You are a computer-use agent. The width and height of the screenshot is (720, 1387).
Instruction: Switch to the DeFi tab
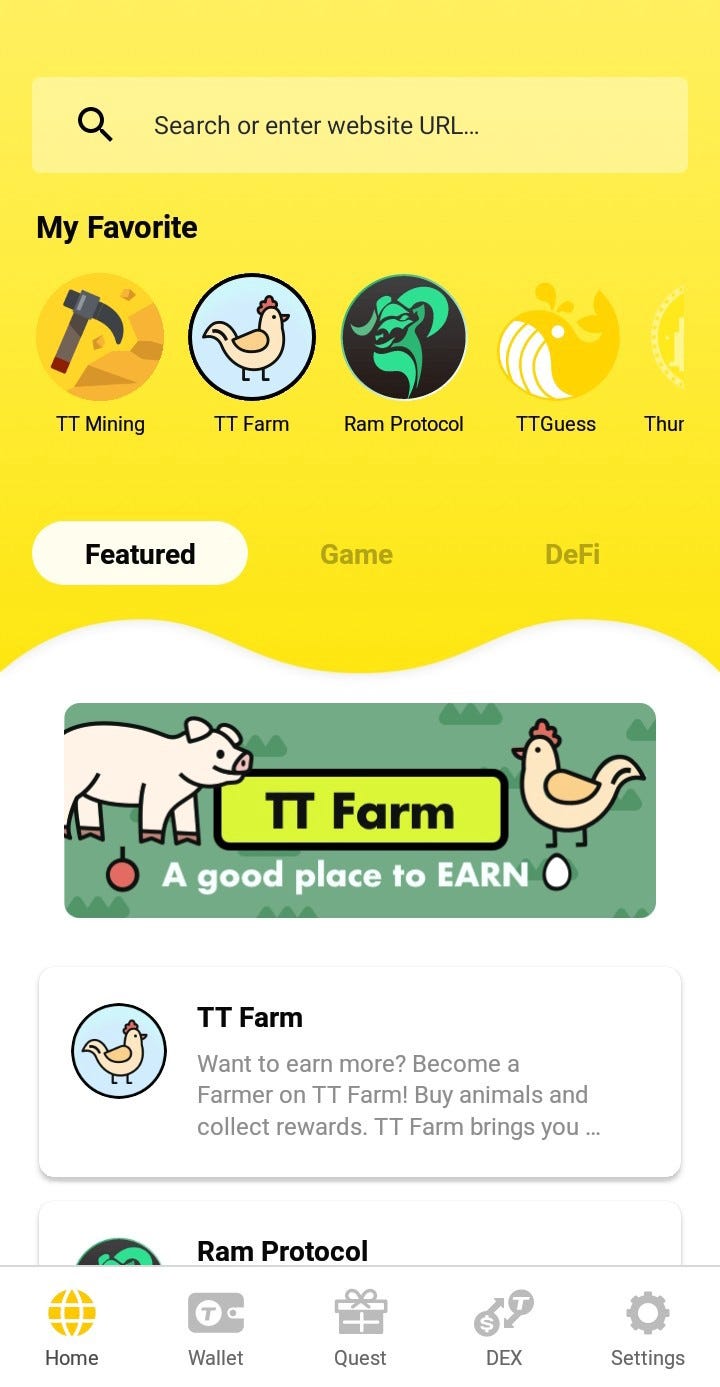tap(572, 554)
